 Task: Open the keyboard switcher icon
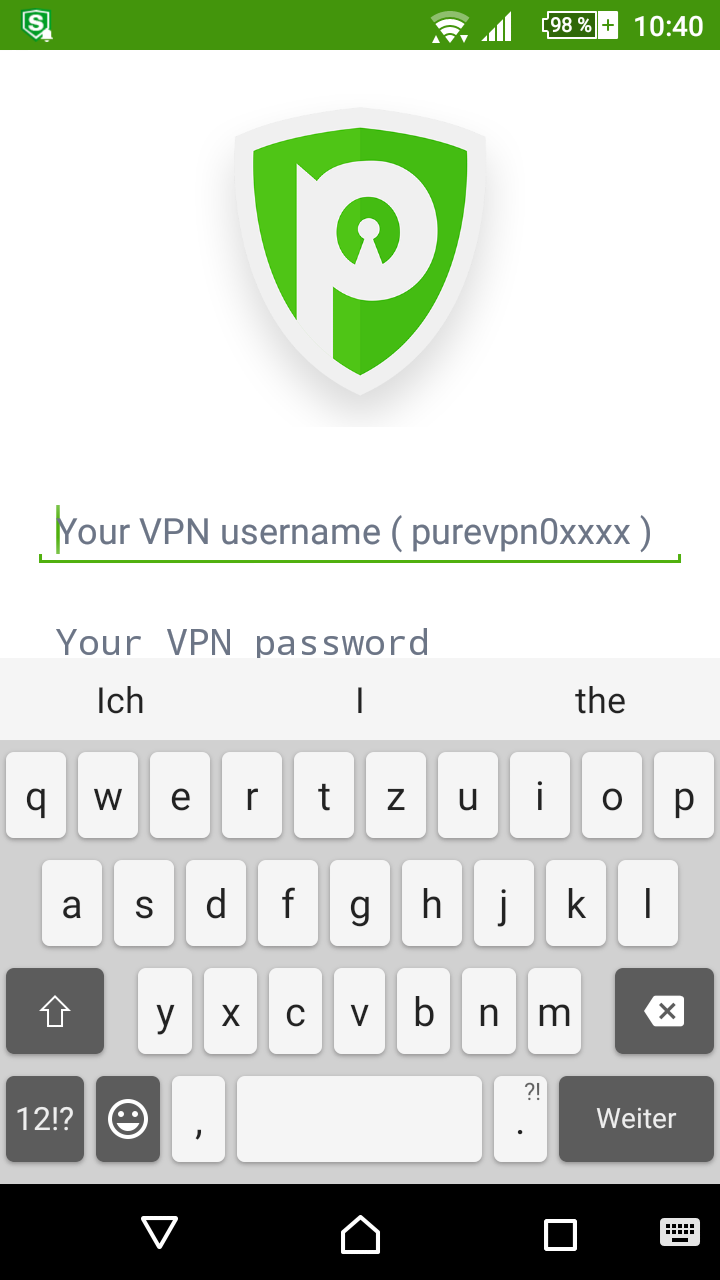680,1232
